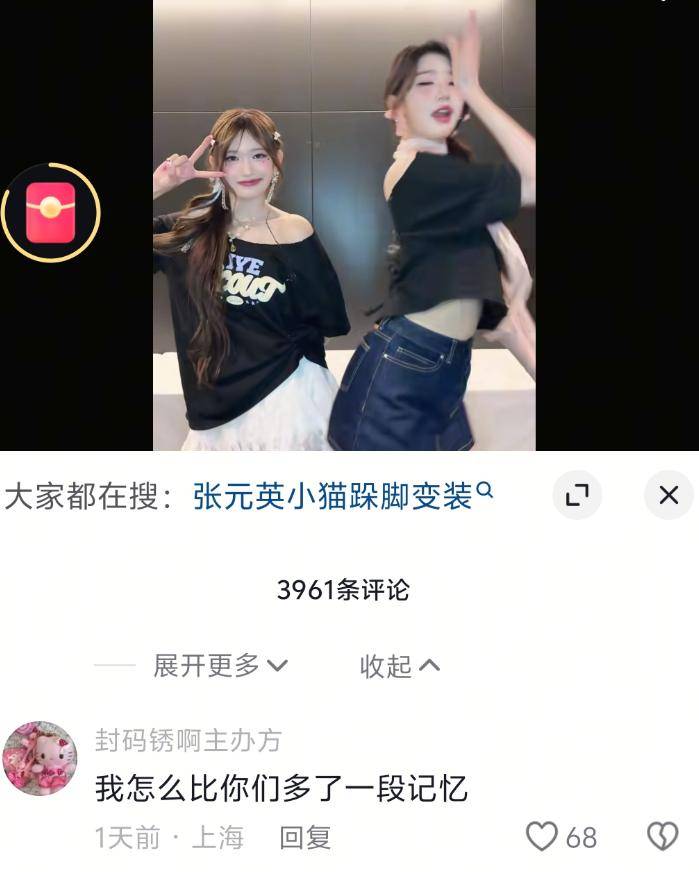Close the comments panel
The height and width of the screenshot is (872, 699).
click(x=668, y=495)
